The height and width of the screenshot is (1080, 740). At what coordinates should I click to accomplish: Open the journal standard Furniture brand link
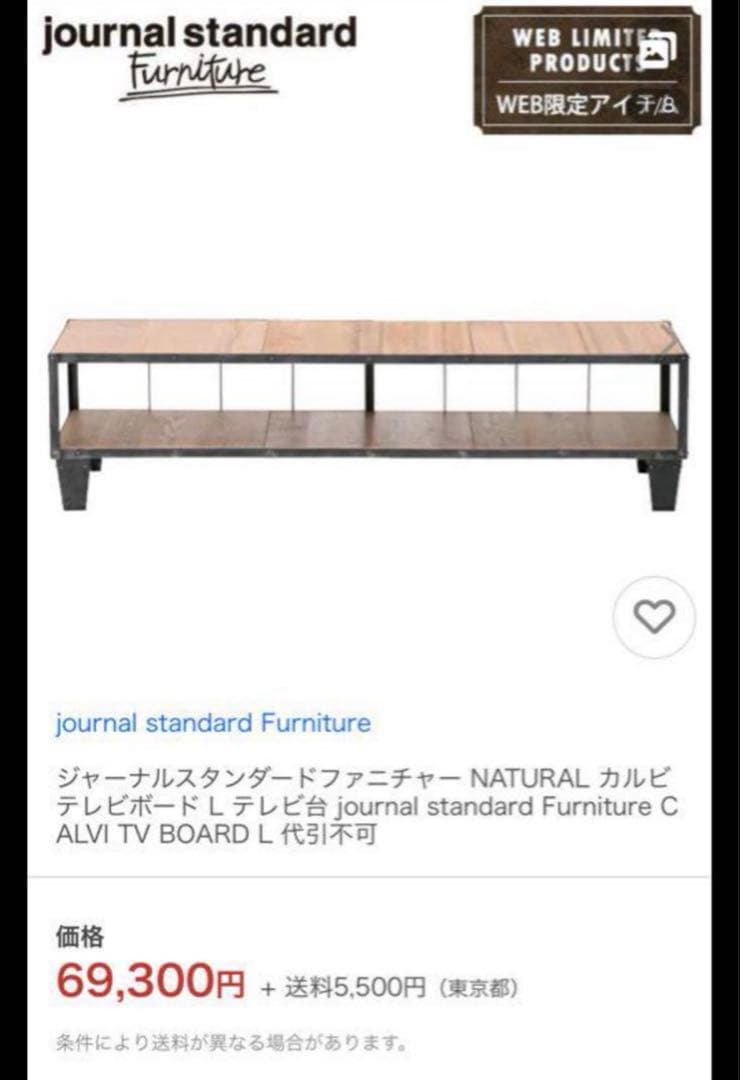point(215,723)
